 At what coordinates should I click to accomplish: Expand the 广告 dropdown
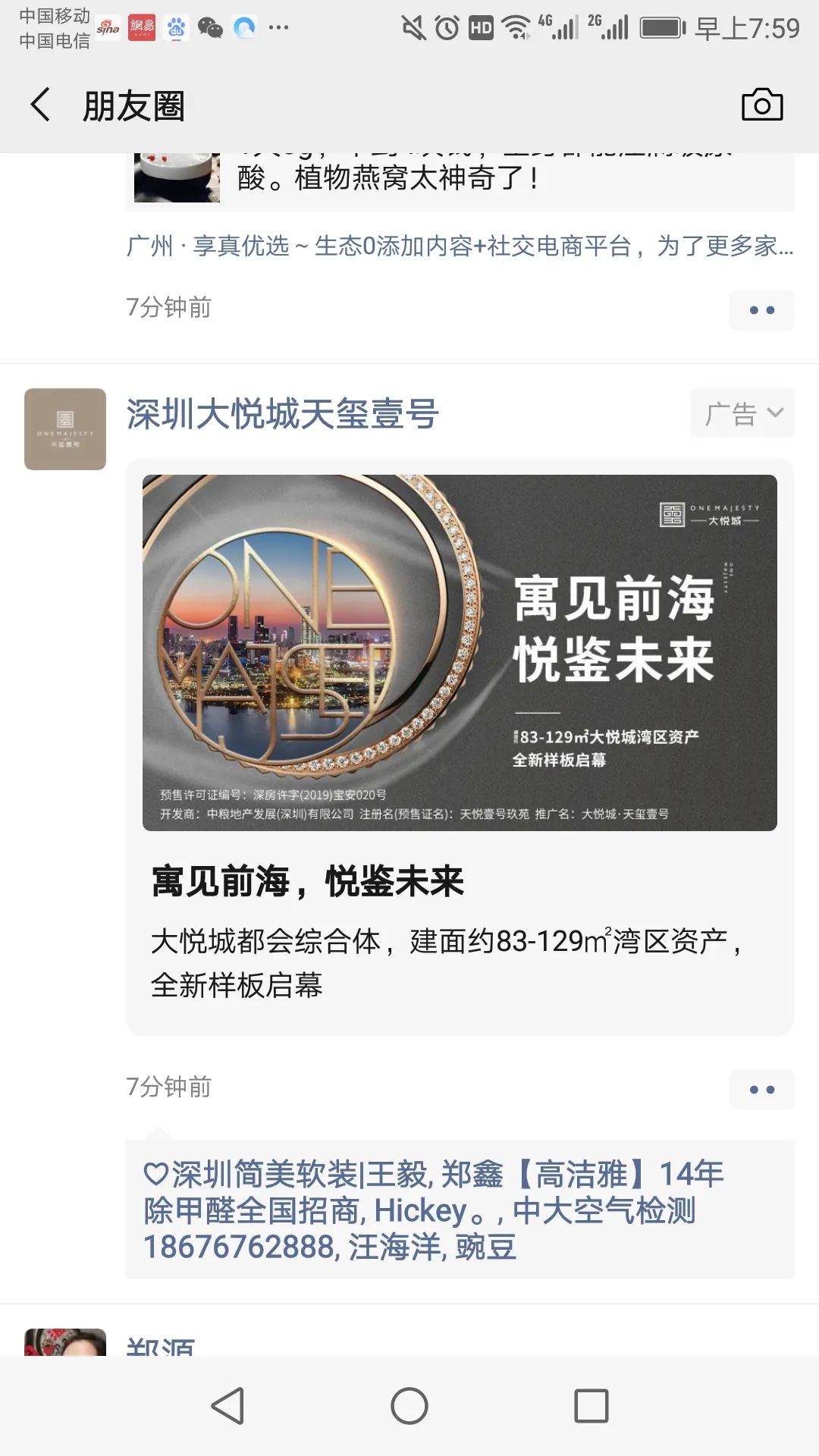click(742, 413)
